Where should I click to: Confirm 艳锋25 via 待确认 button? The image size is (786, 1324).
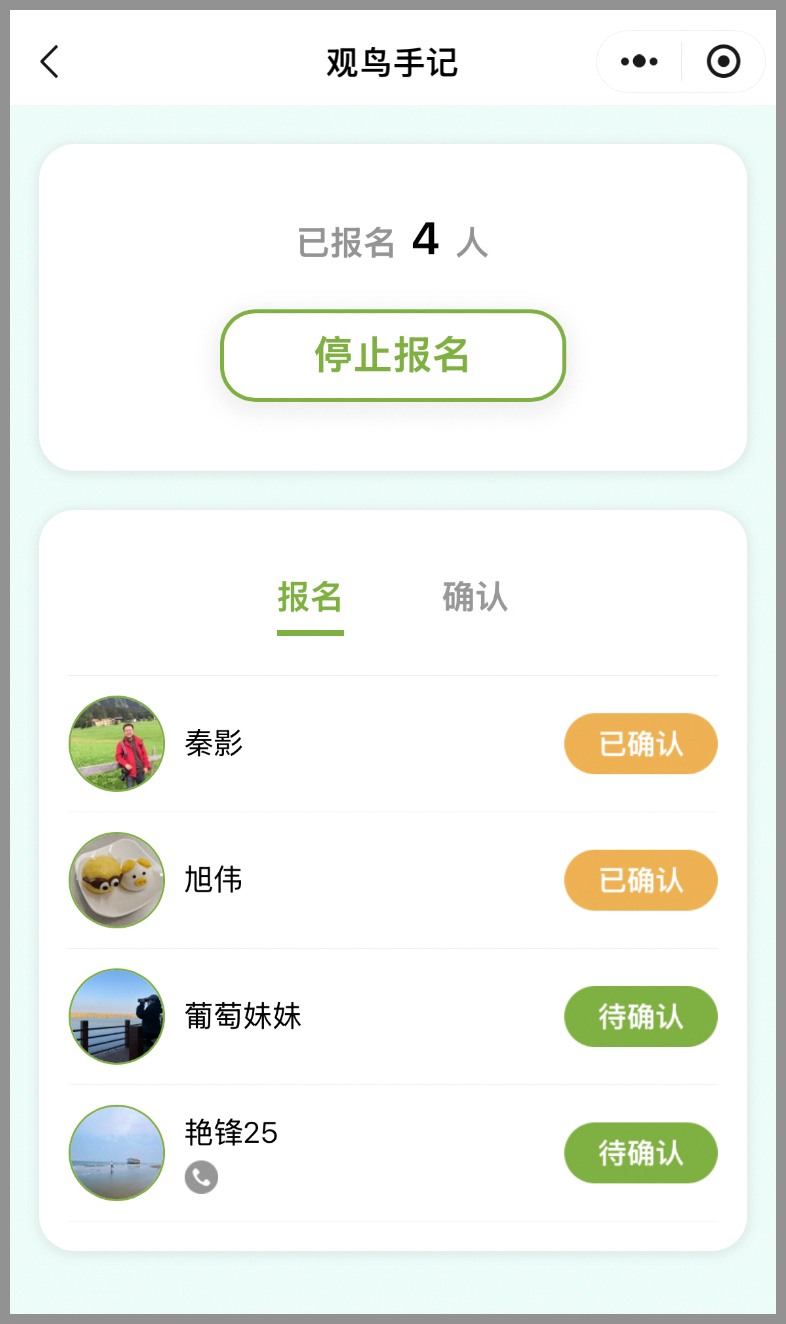coord(641,1152)
